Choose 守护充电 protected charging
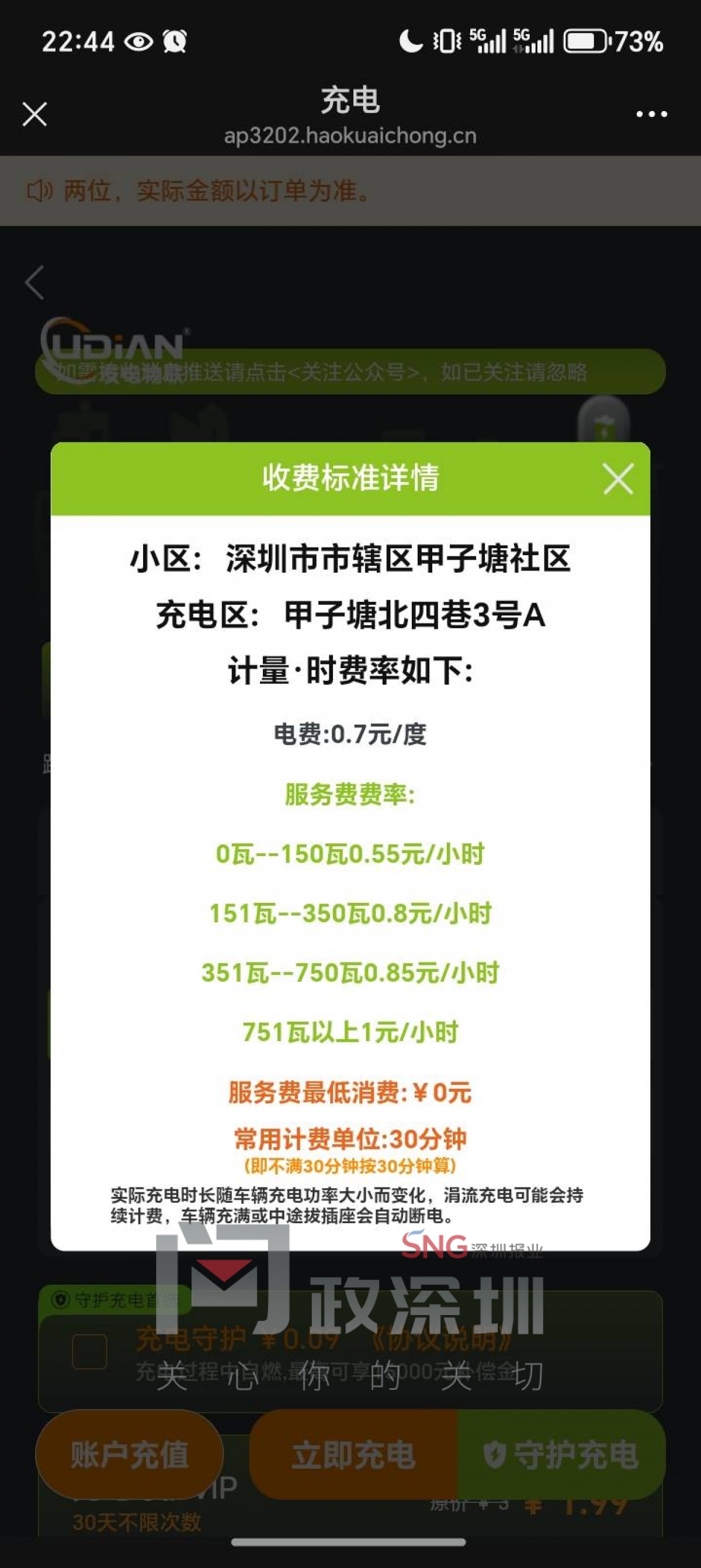 click(x=561, y=1454)
